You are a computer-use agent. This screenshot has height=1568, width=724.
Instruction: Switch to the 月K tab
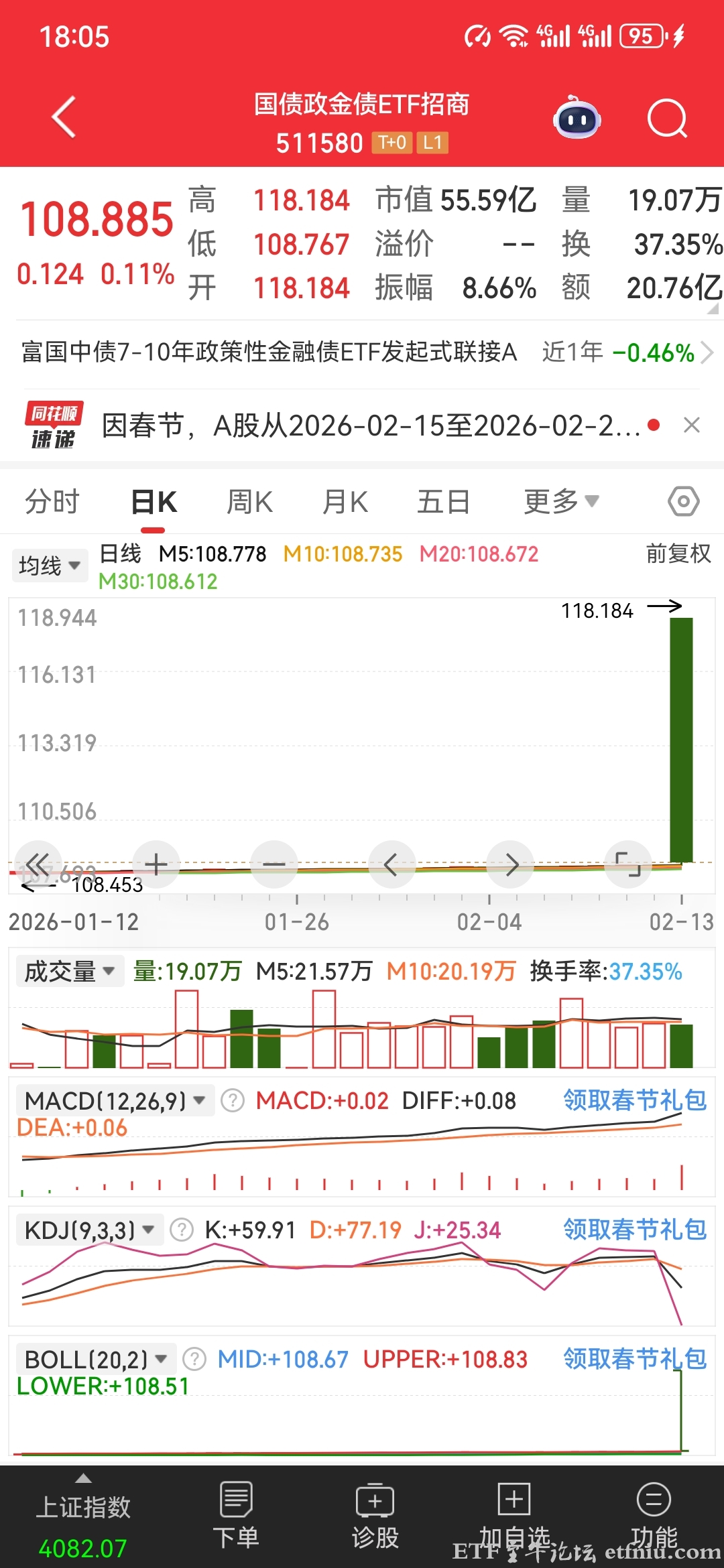click(x=344, y=501)
